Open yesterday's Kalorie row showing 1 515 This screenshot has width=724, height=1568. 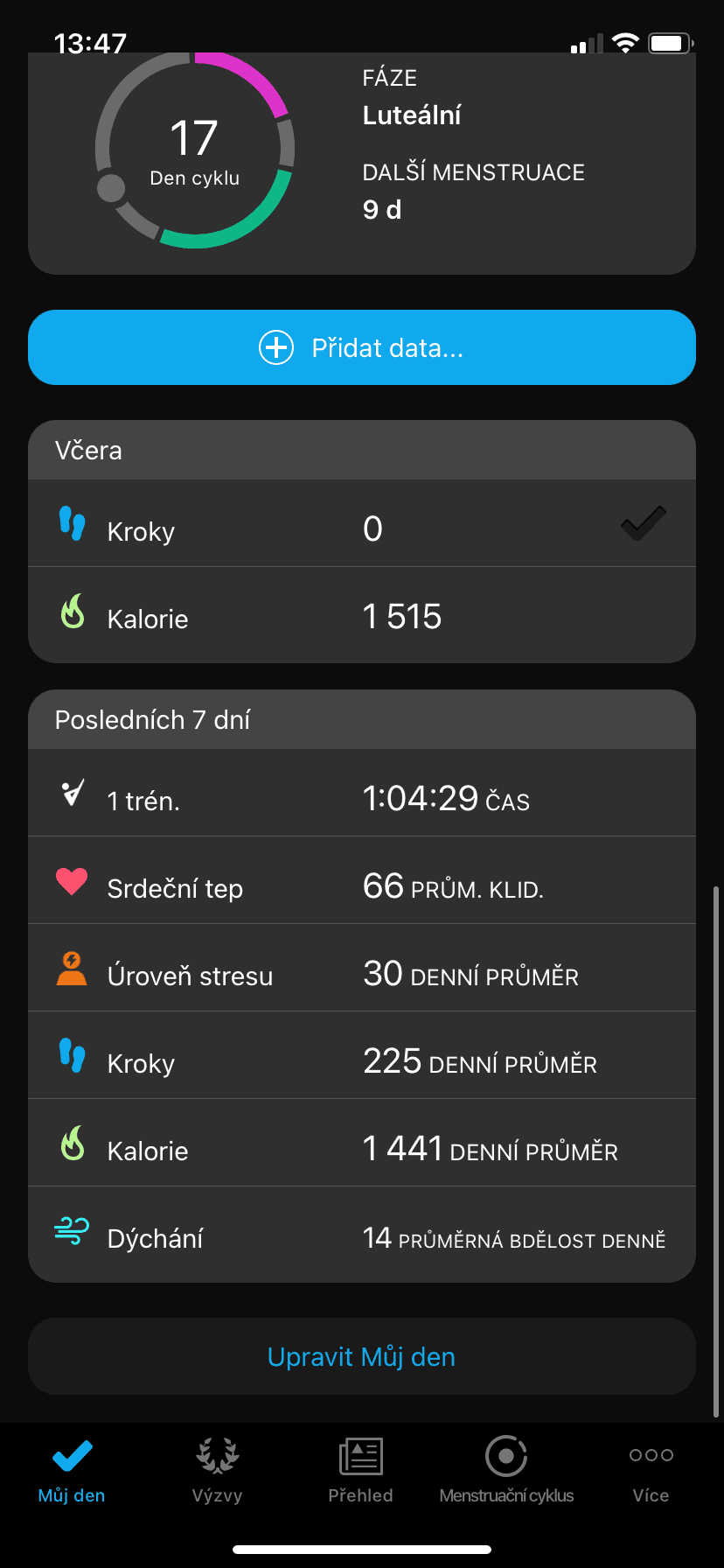(x=361, y=617)
